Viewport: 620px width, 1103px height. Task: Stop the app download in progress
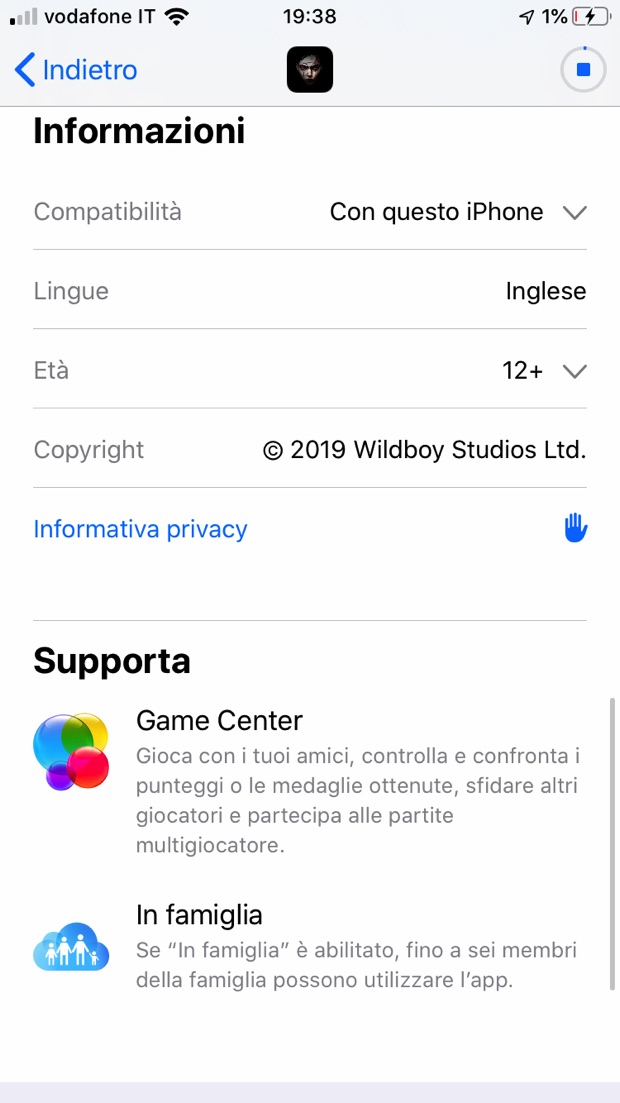[x=583, y=70]
